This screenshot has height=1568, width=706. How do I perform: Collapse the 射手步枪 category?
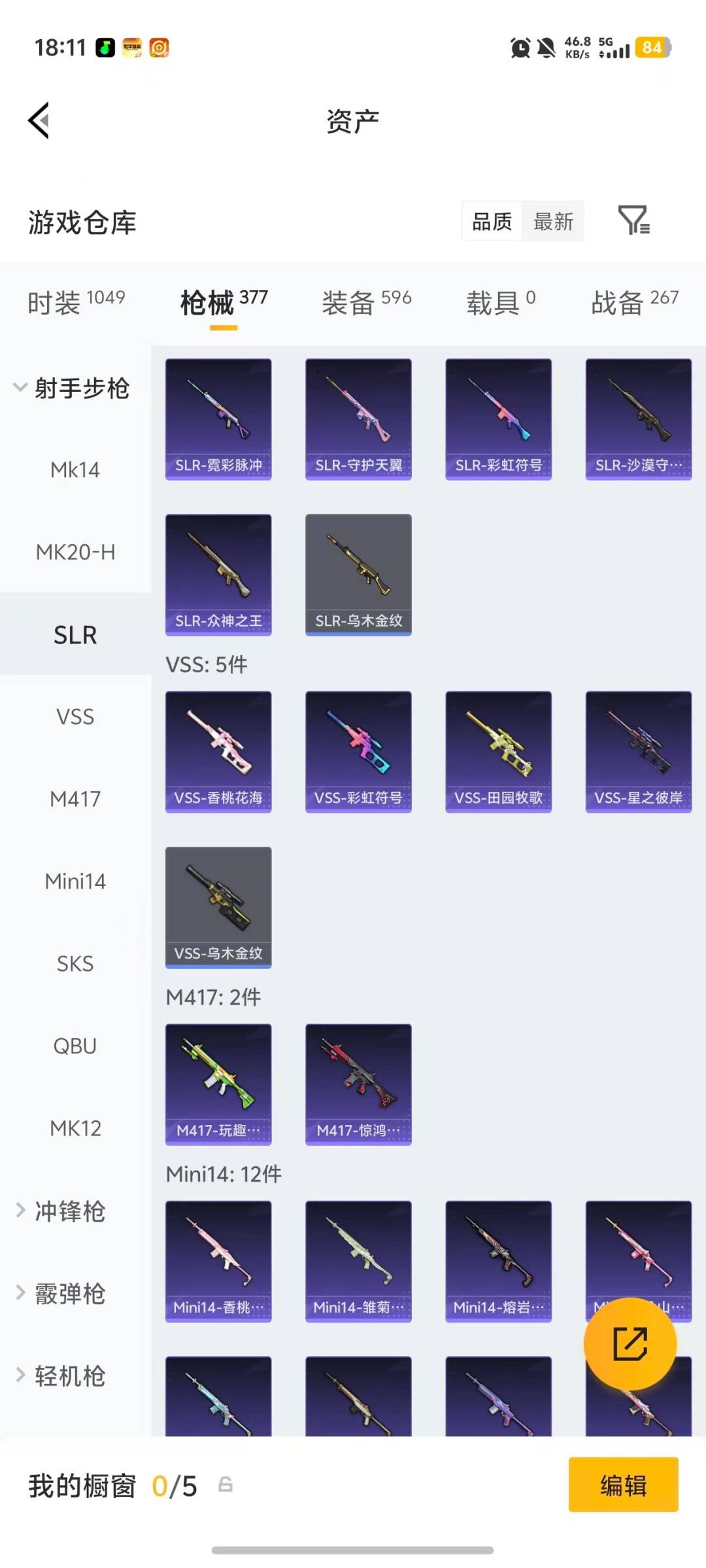72,388
